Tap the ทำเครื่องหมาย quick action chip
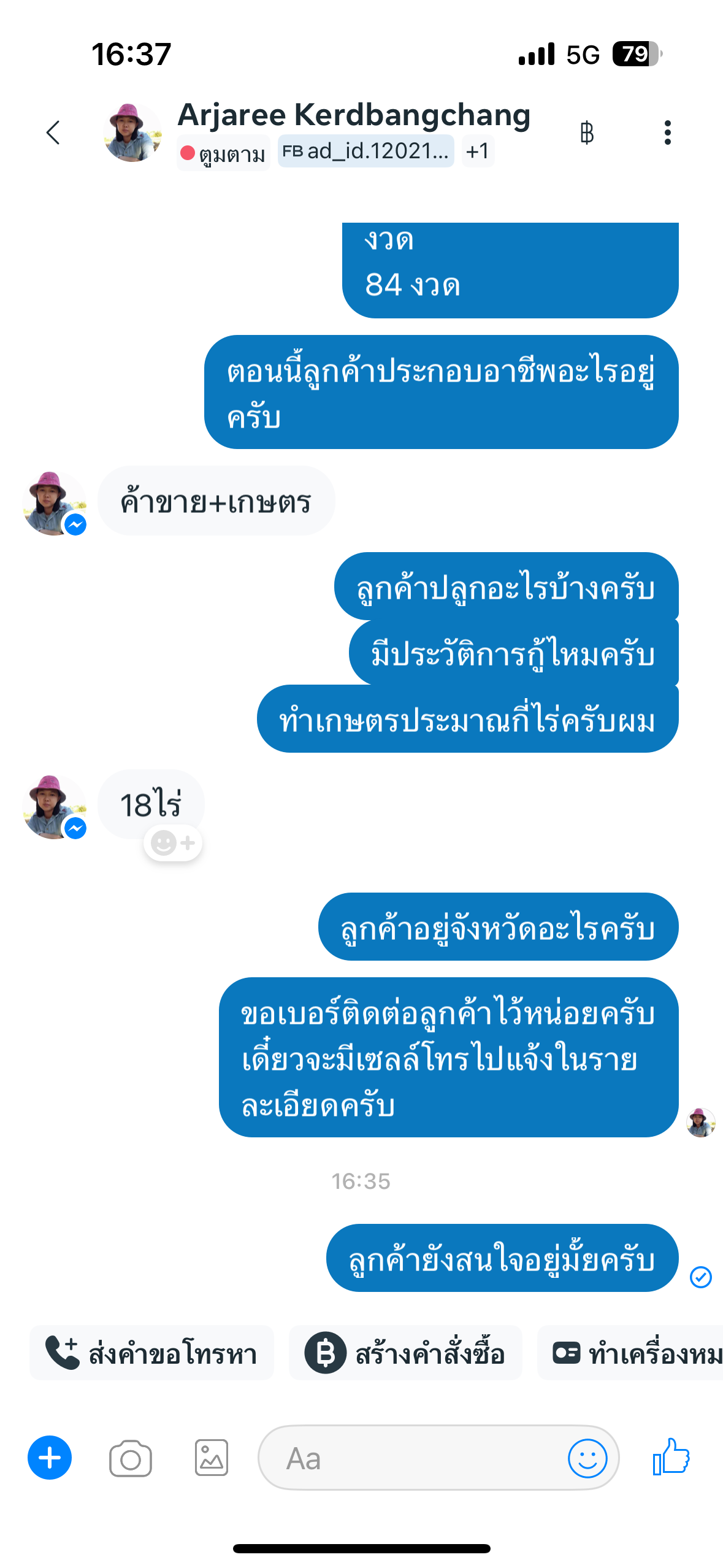The width and height of the screenshot is (723, 1568). pyautogui.click(x=630, y=1353)
